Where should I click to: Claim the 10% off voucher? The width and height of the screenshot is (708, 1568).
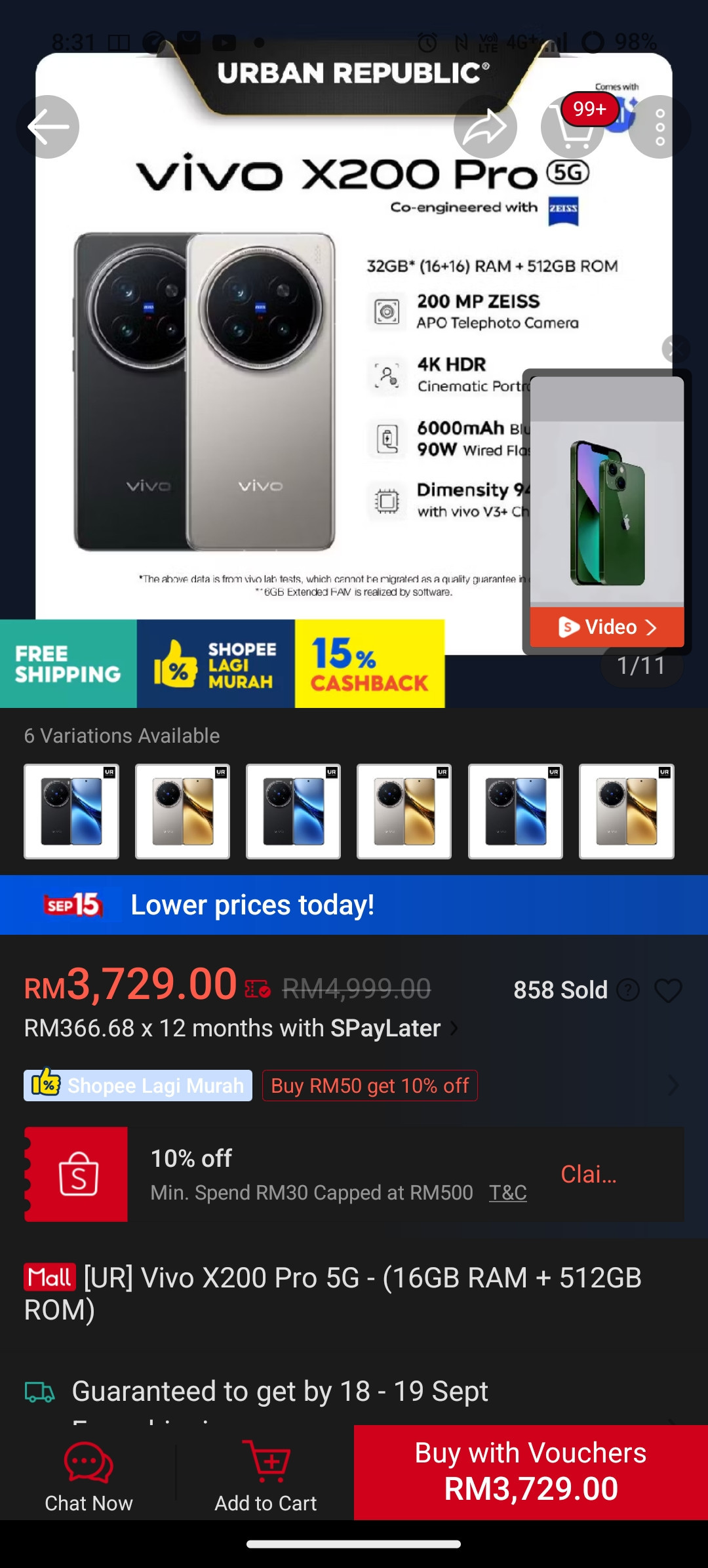point(588,1174)
